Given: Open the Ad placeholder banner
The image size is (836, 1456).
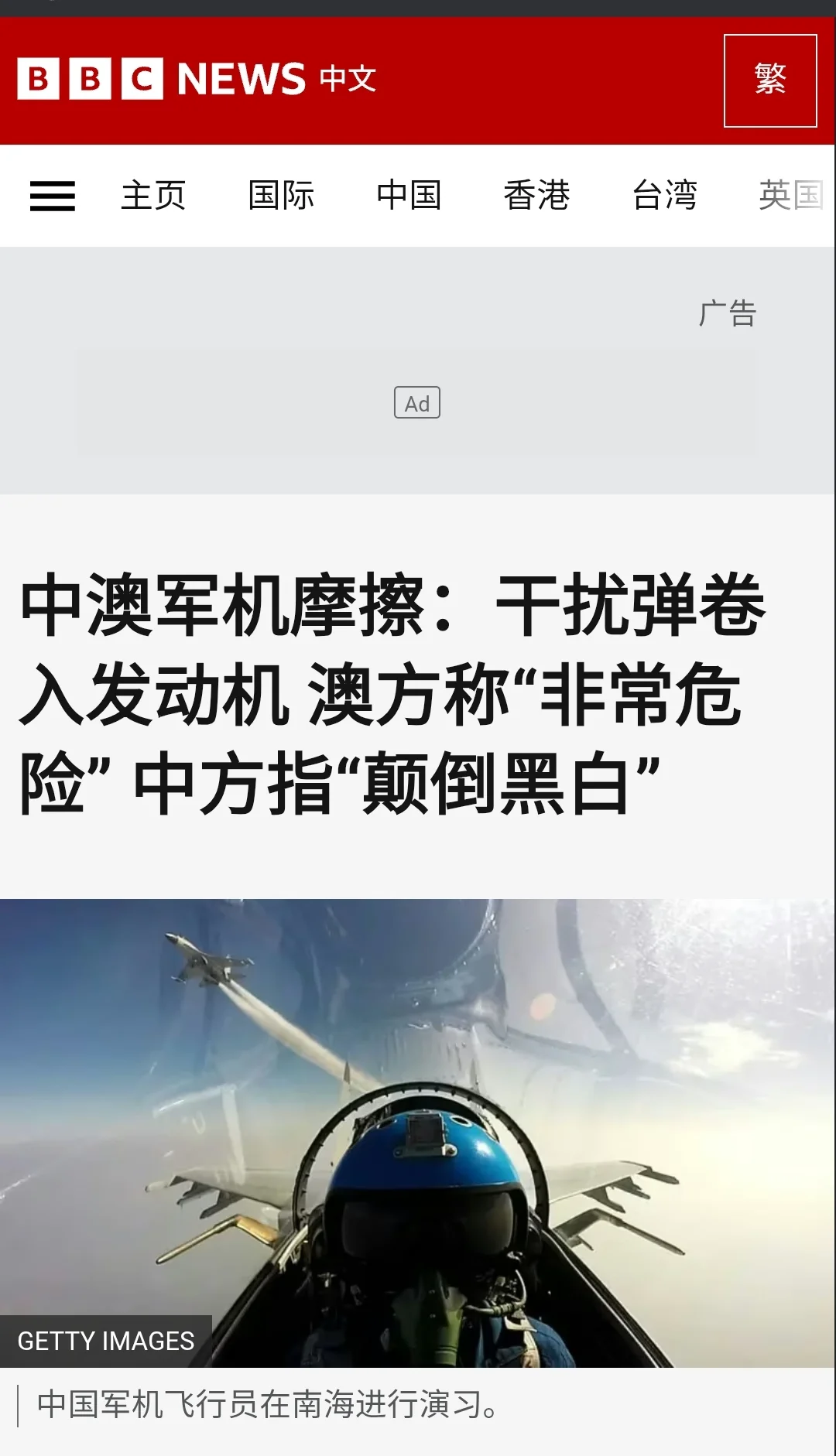Looking at the screenshot, I should pyautogui.click(x=416, y=403).
